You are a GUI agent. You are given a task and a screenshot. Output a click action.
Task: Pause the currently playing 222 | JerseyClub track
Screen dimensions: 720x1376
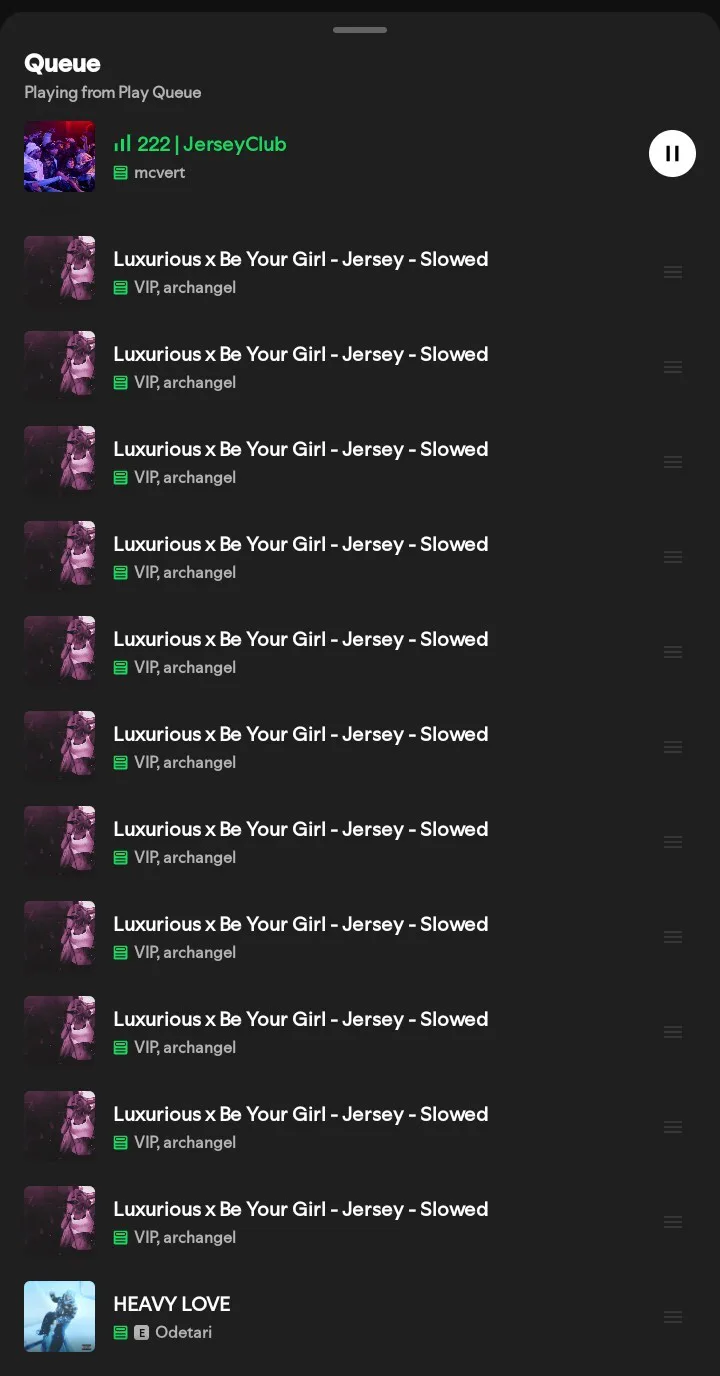click(672, 153)
